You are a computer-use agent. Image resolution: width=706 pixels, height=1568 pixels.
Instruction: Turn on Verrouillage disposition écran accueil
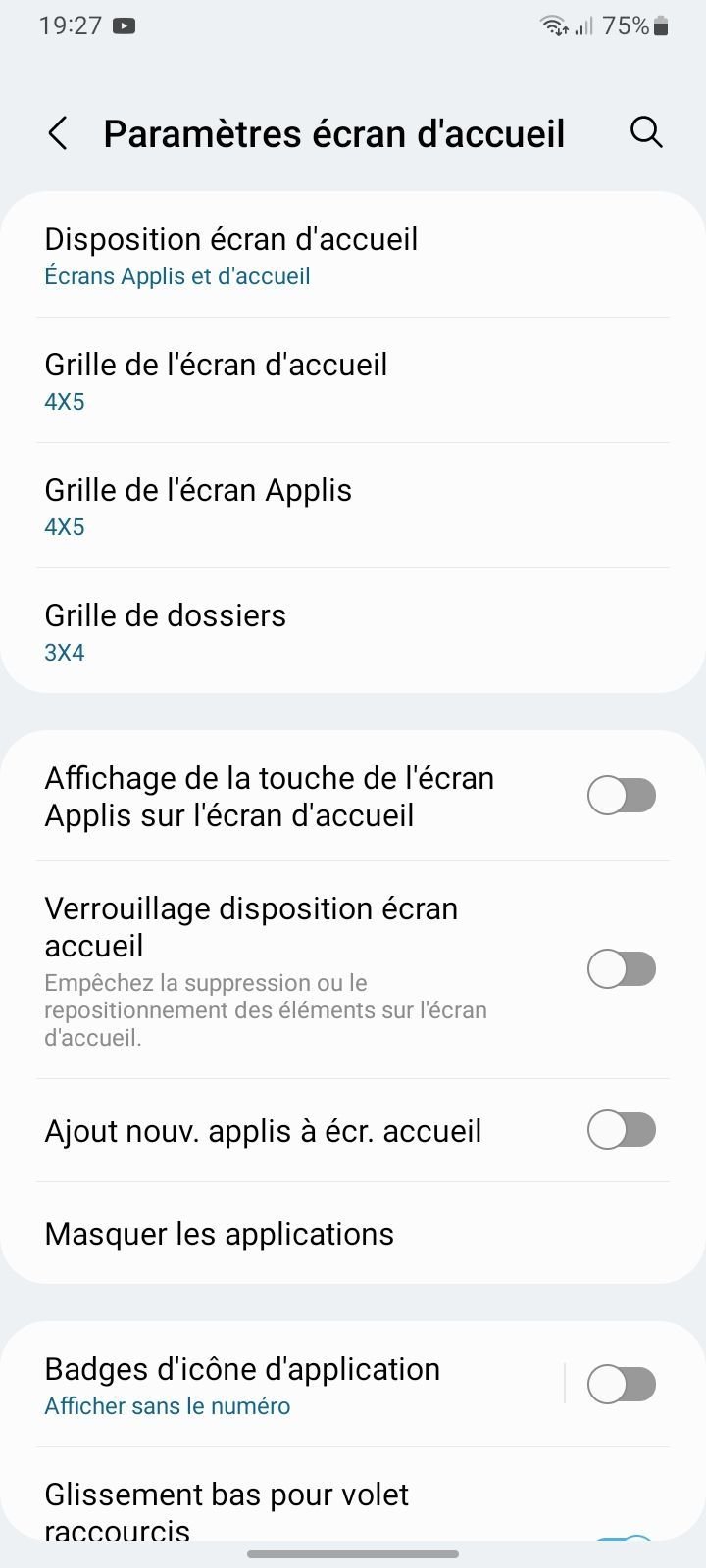[x=621, y=969]
